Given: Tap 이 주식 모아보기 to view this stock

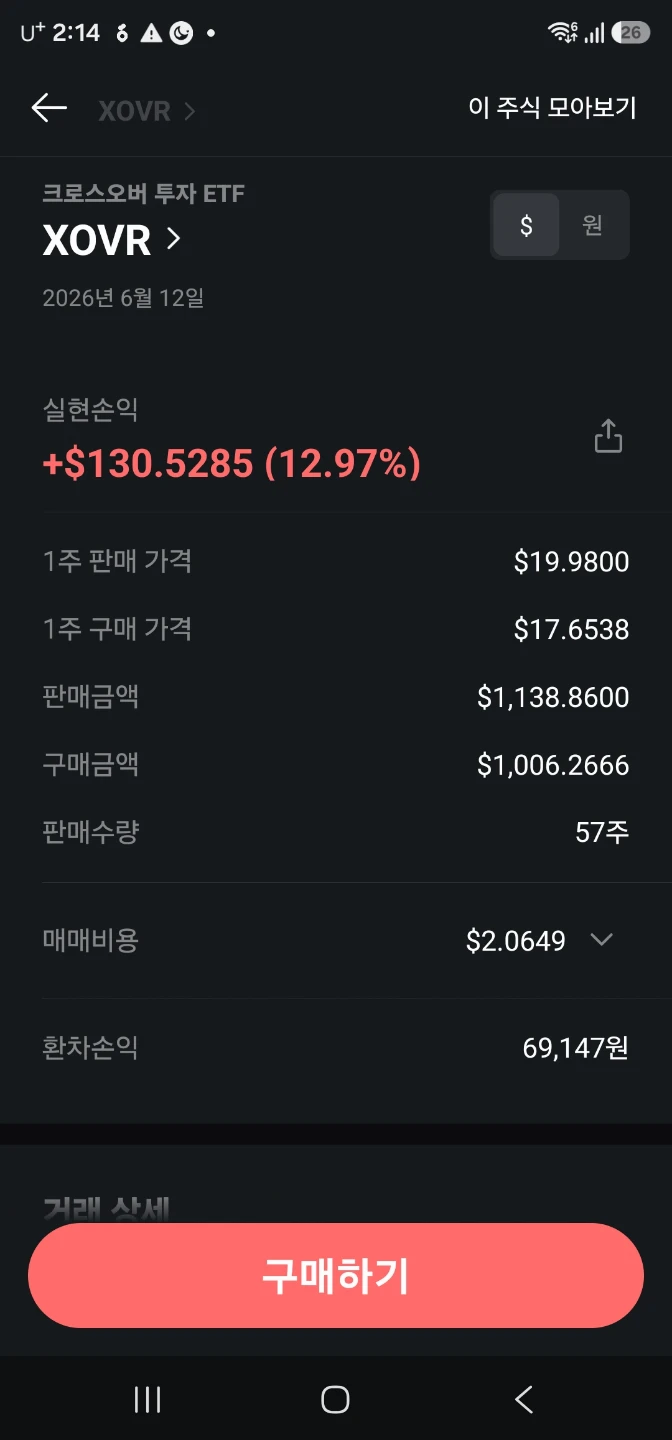Looking at the screenshot, I should 552,108.
